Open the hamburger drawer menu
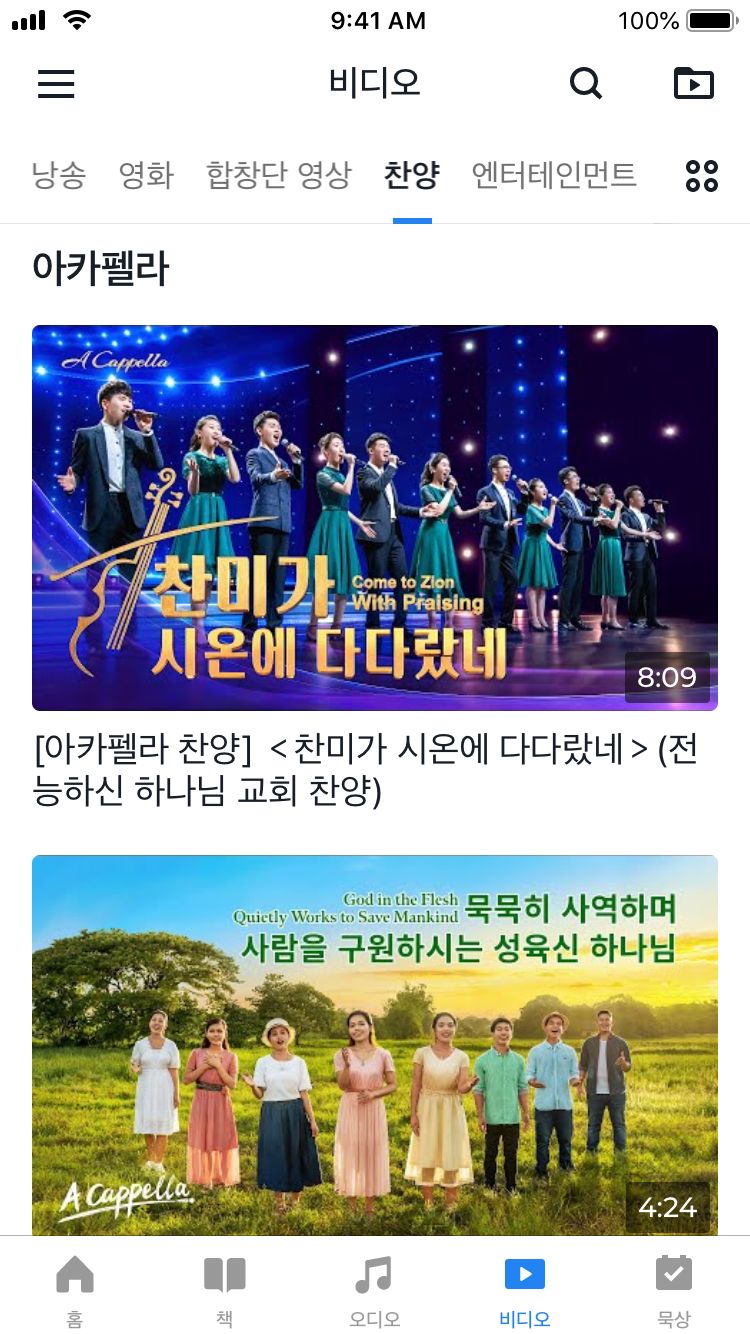750x1334 pixels. tap(56, 83)
